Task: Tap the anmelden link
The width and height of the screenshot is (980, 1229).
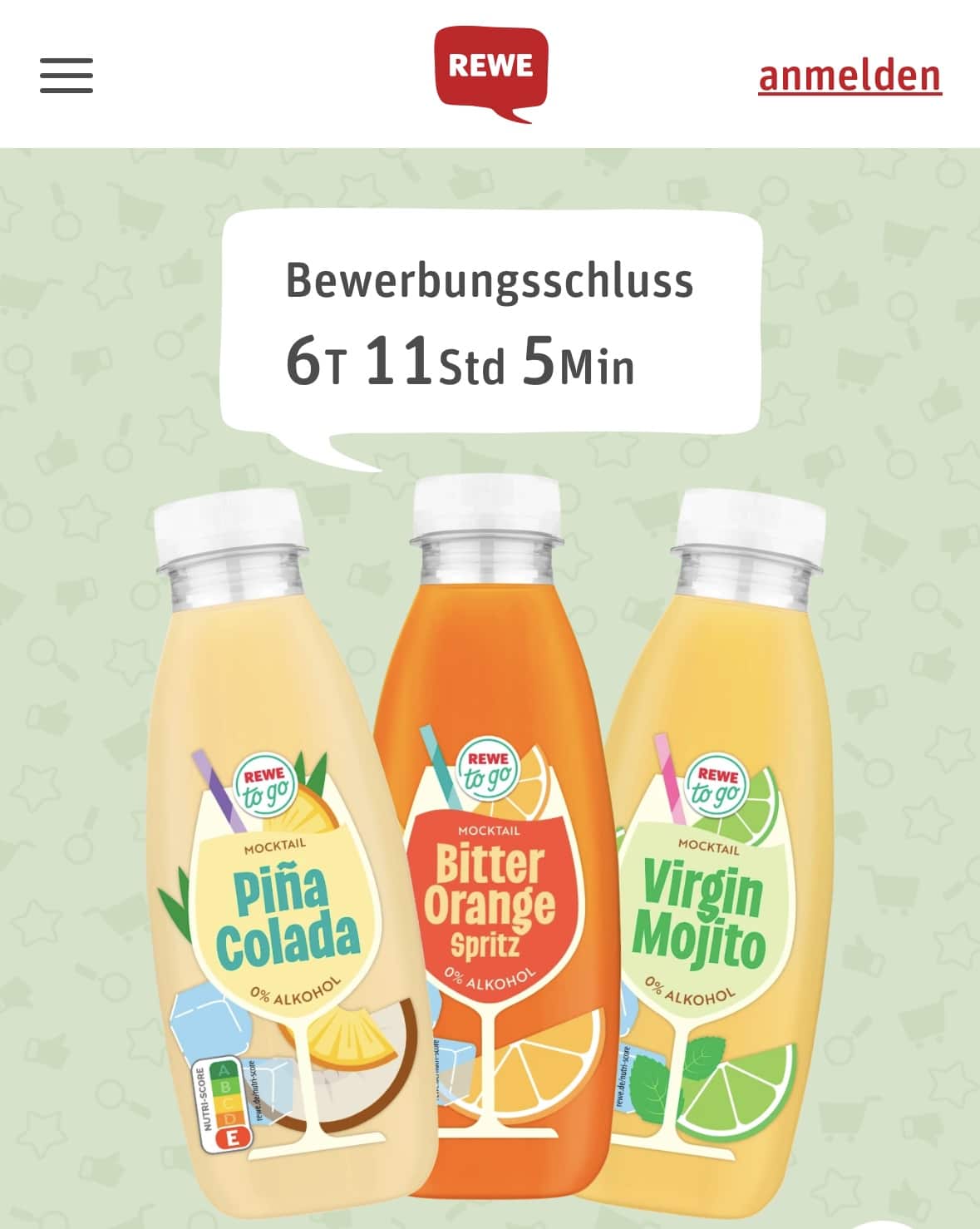Action: 849,77
